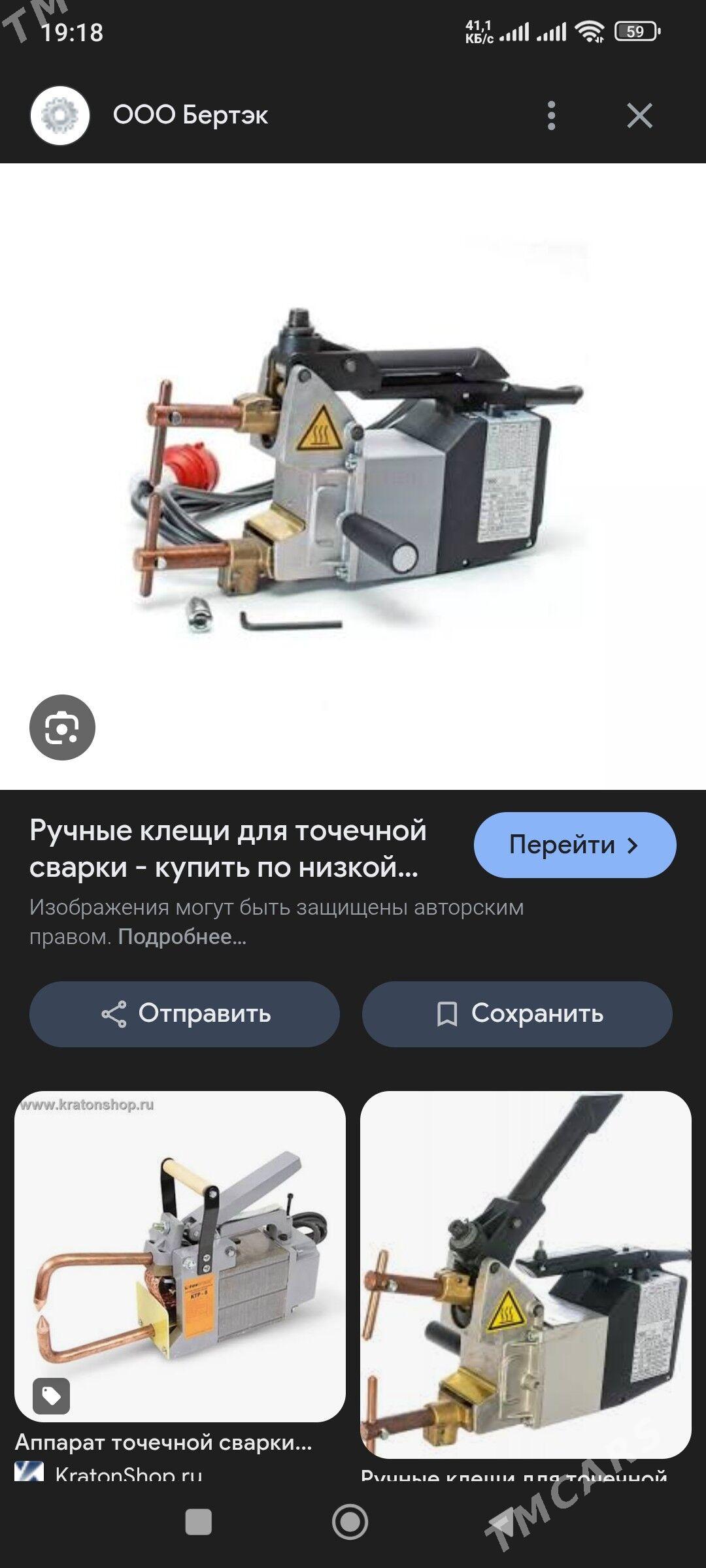
Task: Open the three-dot overflow menu
Action: tap(551, 116)
